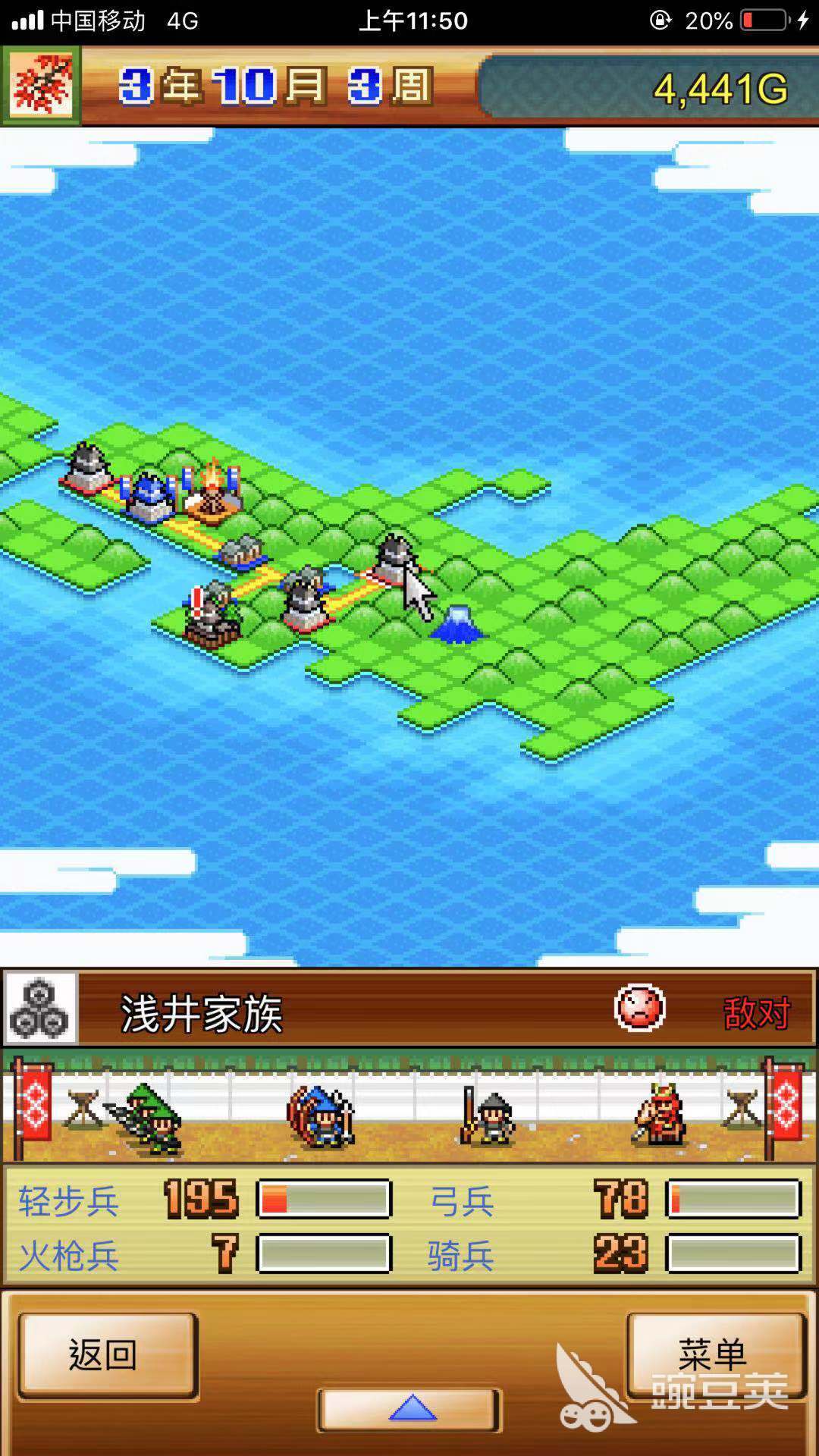Tap the 返回 button

(107, 1355)
